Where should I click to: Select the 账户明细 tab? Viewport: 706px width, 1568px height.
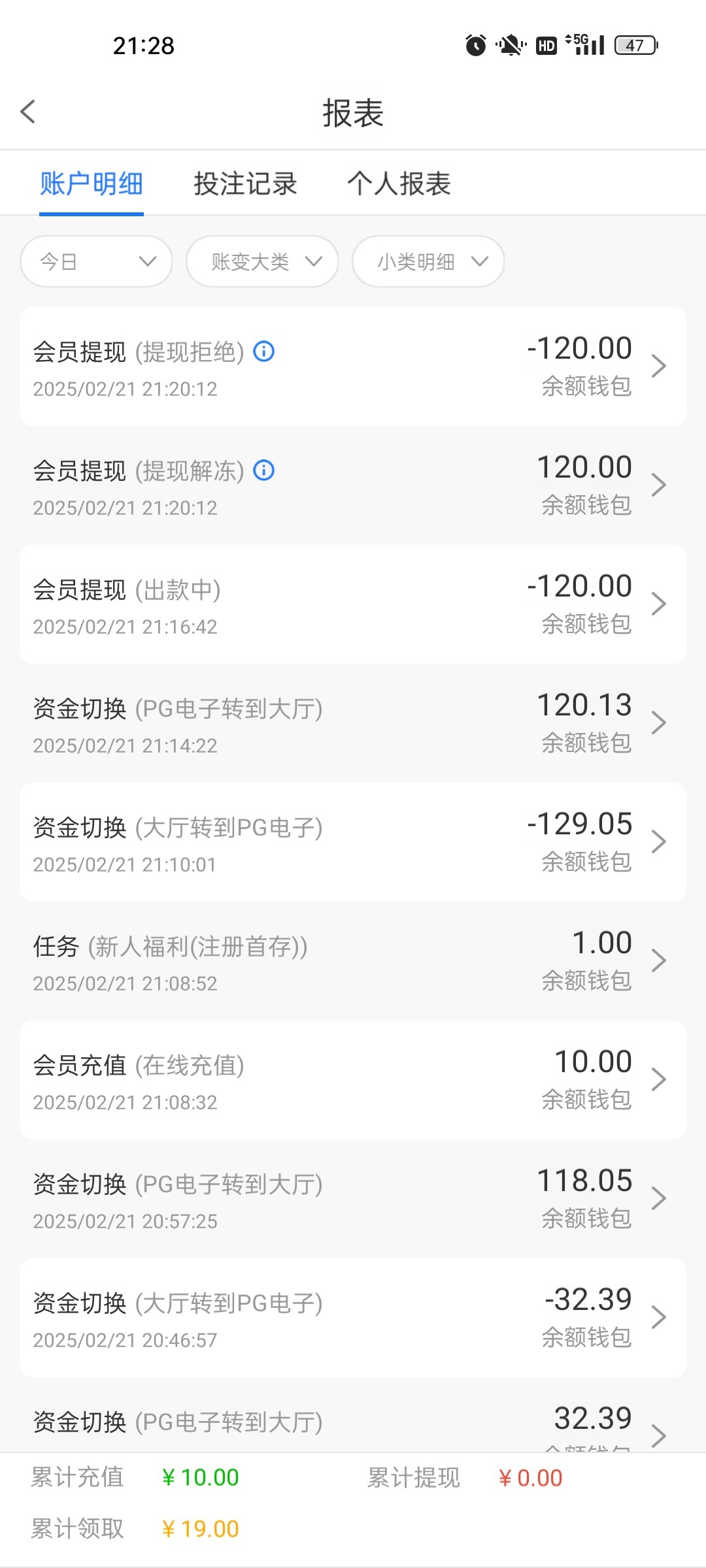tap(92, 184)
